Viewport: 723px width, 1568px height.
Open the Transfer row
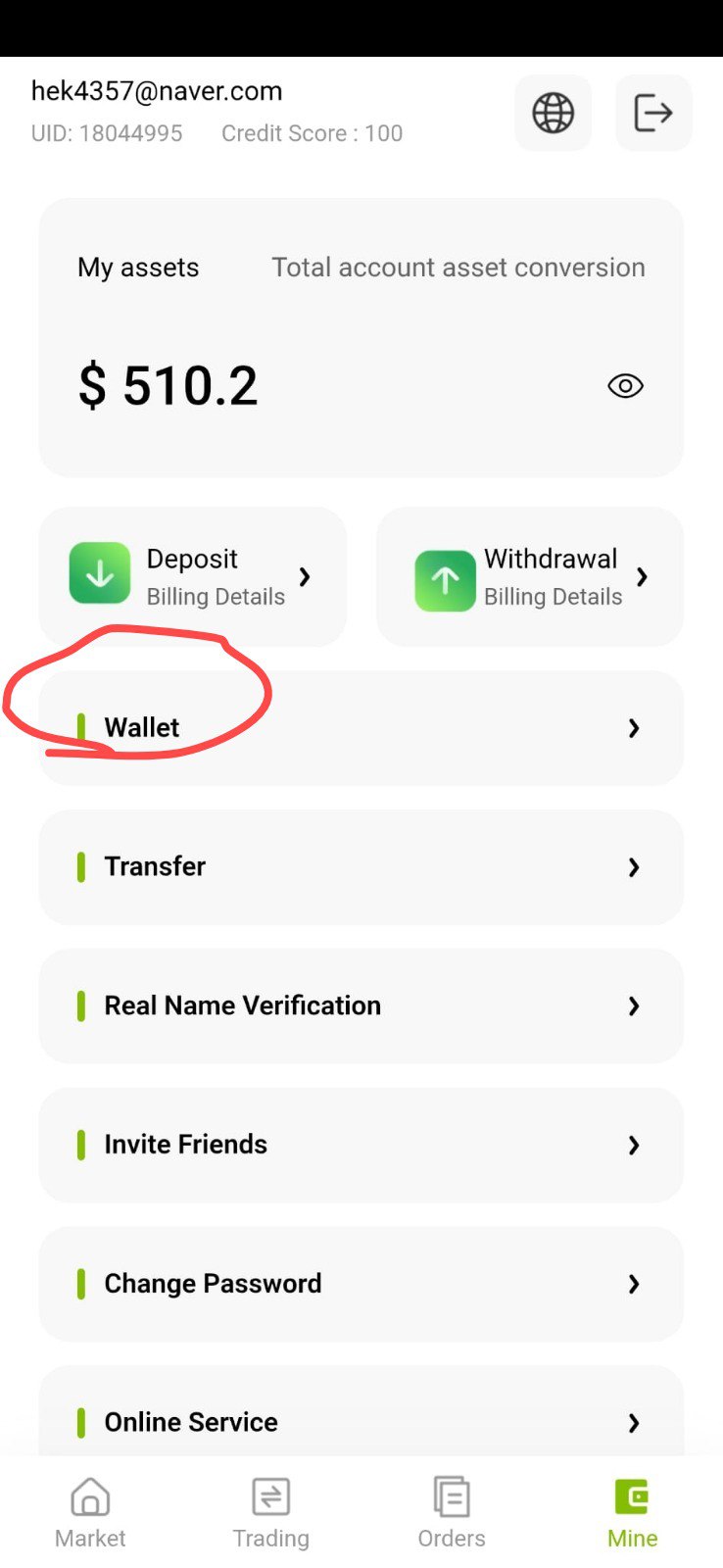(361, 867)
